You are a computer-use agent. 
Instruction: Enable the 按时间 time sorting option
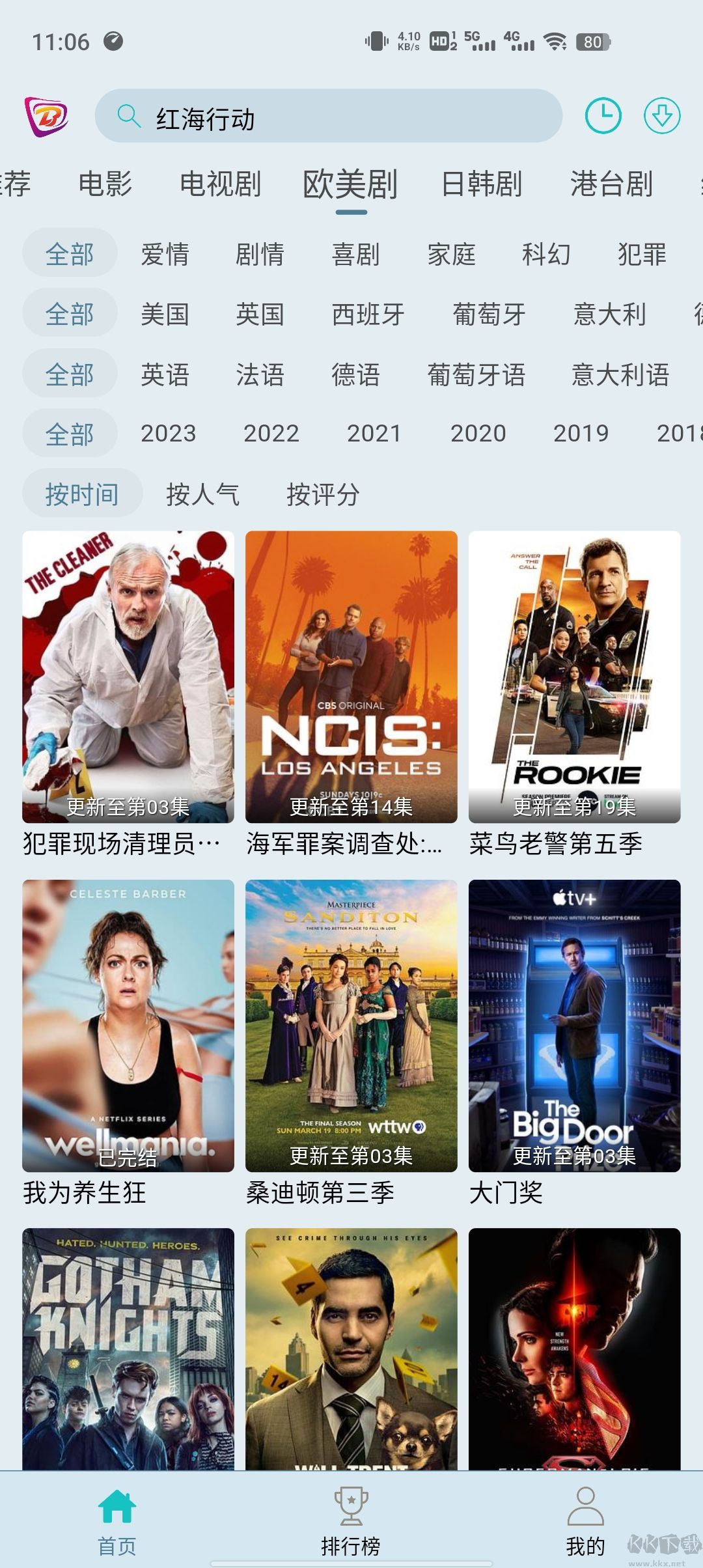point(82,494)
